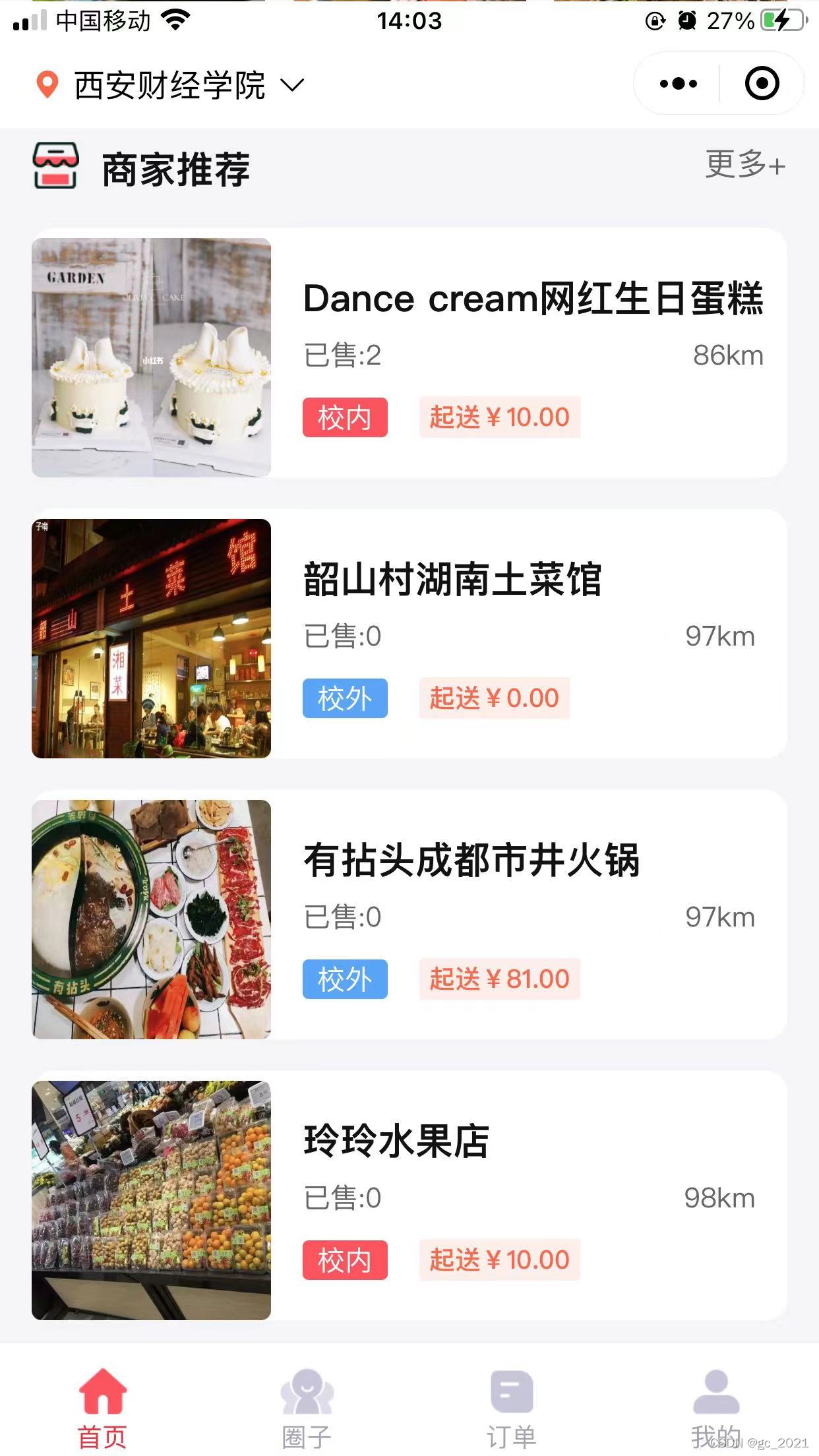Expand the 西安财经学院 location dropdown

[170, 85]
